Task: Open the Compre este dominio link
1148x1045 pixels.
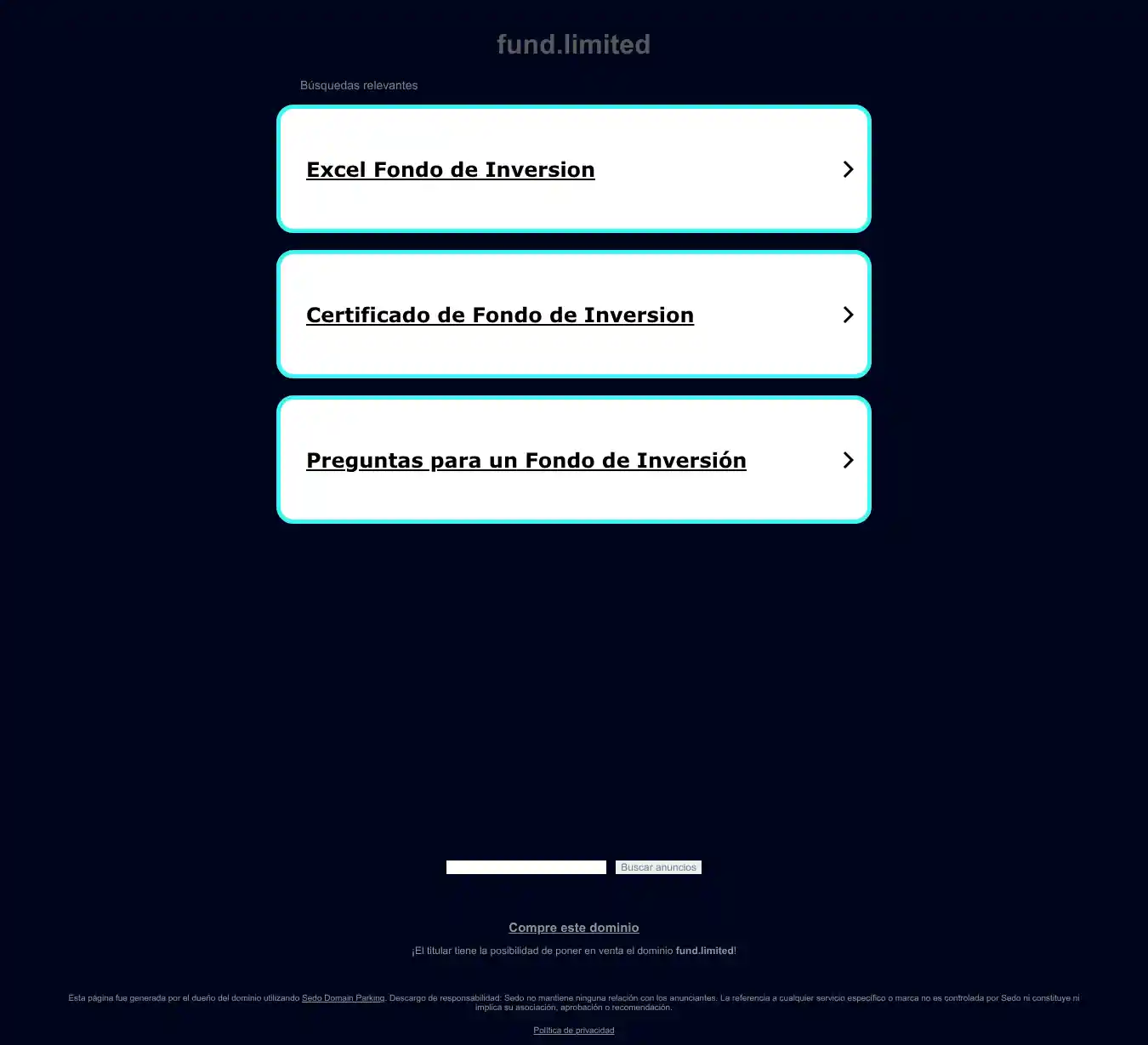Action: [573, 928]
